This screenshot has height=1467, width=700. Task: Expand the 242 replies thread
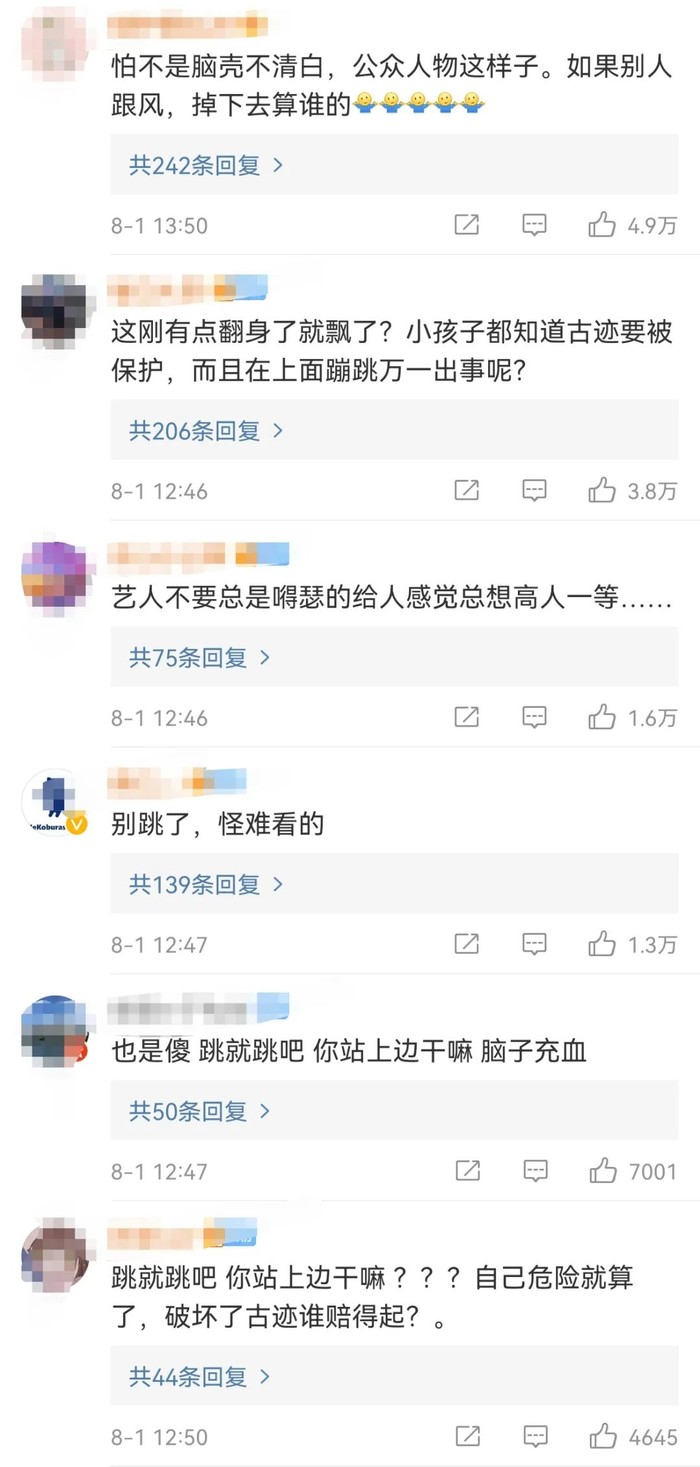[x=207, y=165]
